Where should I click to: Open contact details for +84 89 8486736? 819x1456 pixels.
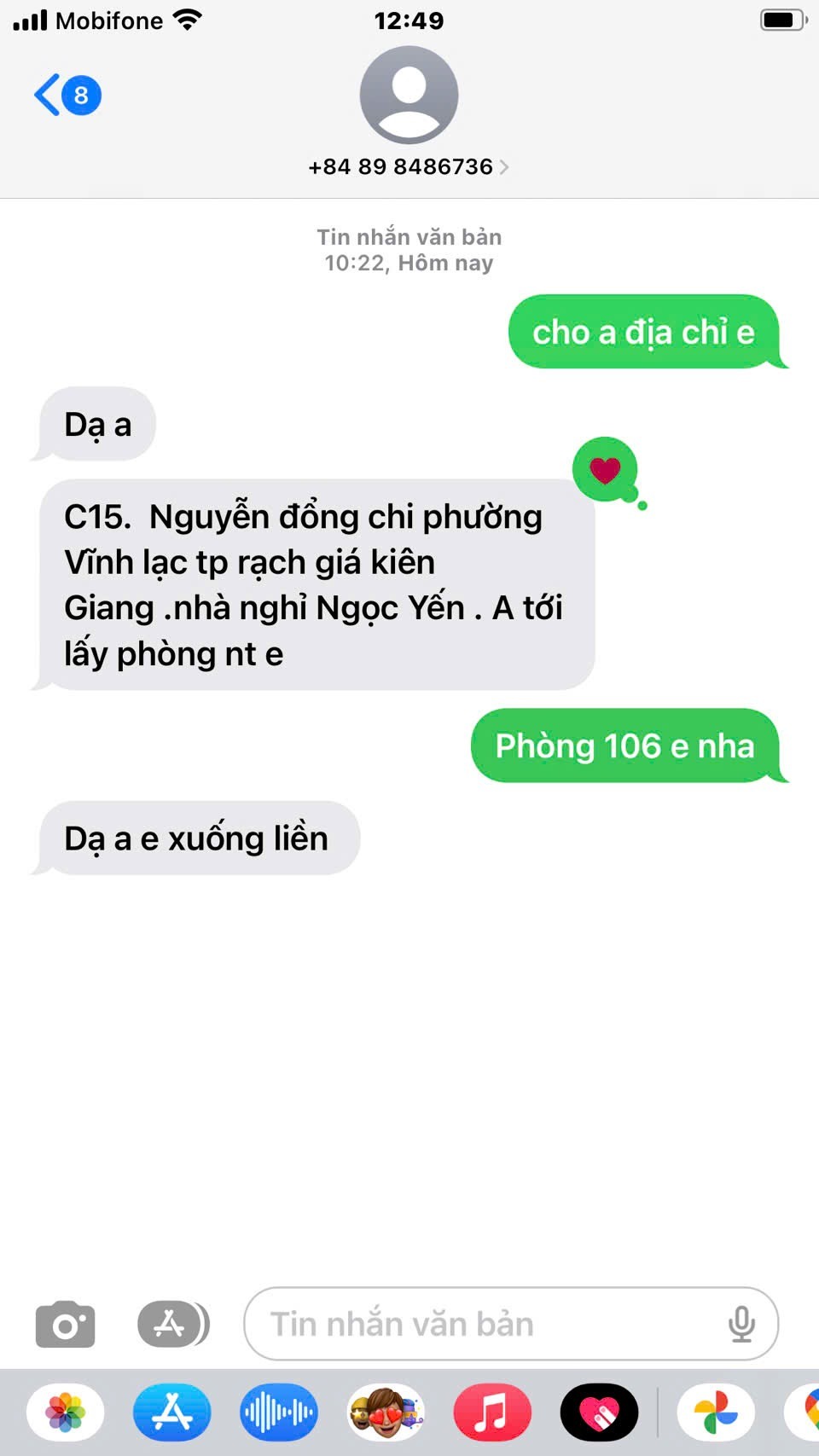(409, 166)
